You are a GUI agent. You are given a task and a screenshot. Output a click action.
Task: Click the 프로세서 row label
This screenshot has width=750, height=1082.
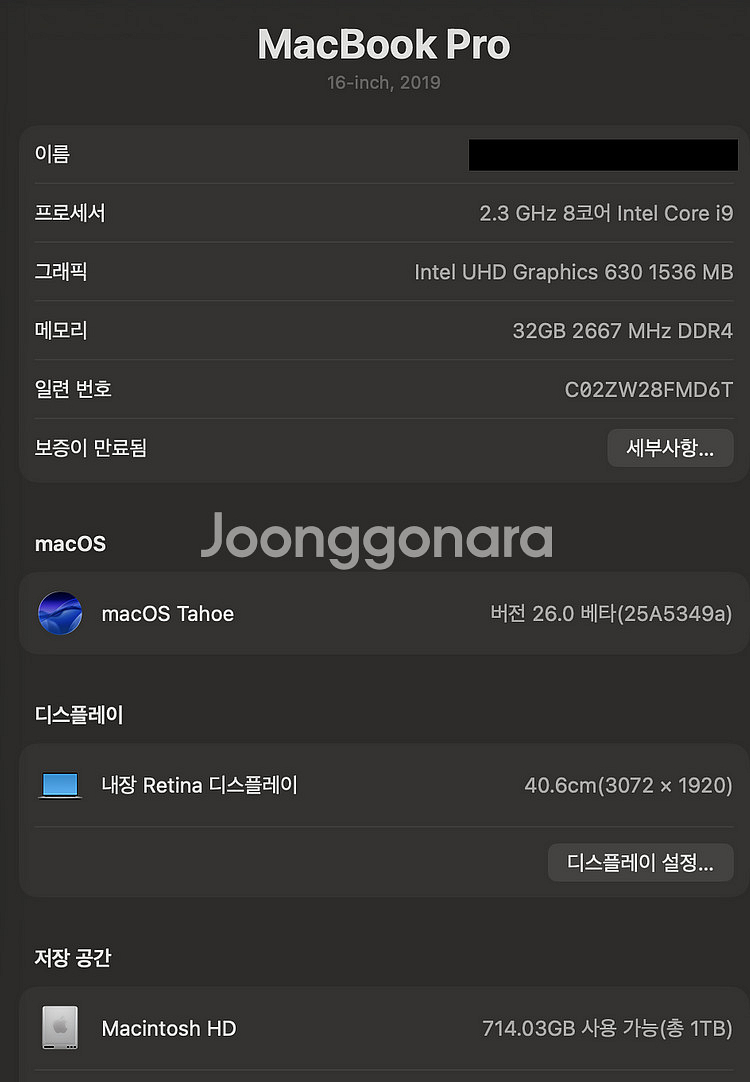tap(65, 213)
